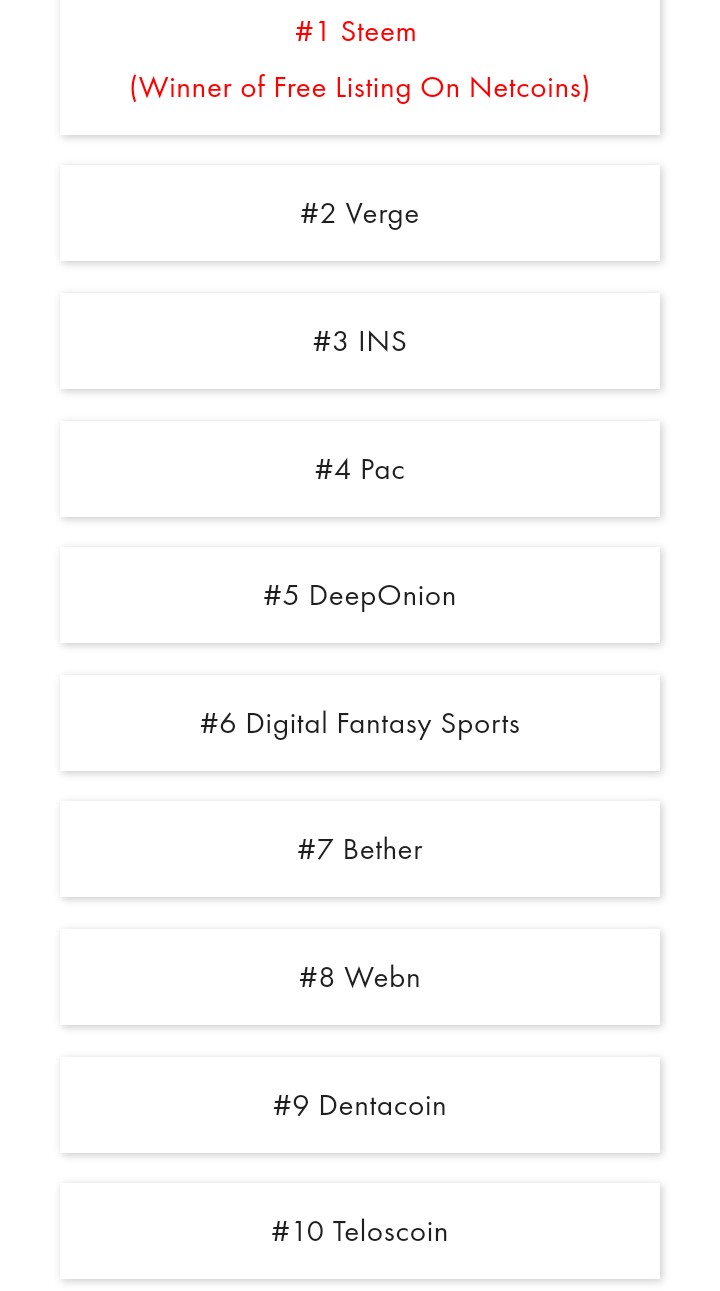This screenshot has width=720, height=1291.
Task: Select the #2 Verge entry
Action: tap(360, 213)
